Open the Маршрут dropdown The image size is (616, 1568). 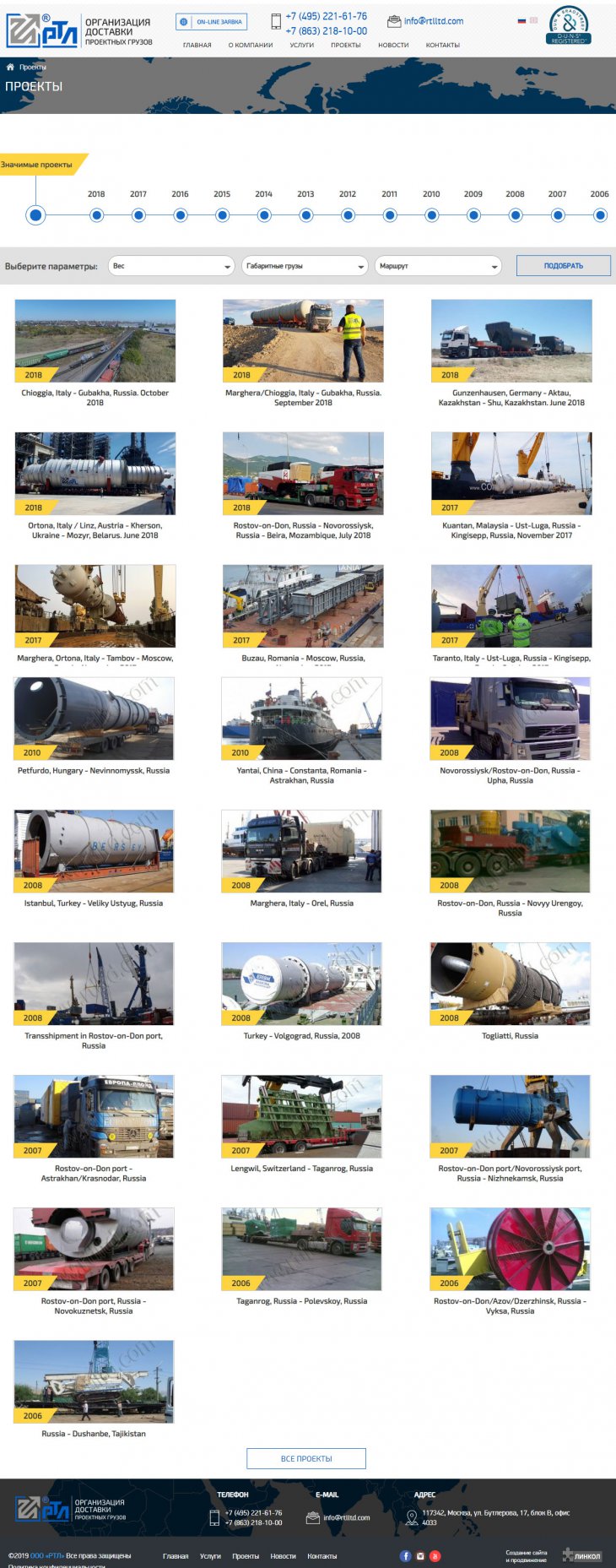click(x=438, y=266)
